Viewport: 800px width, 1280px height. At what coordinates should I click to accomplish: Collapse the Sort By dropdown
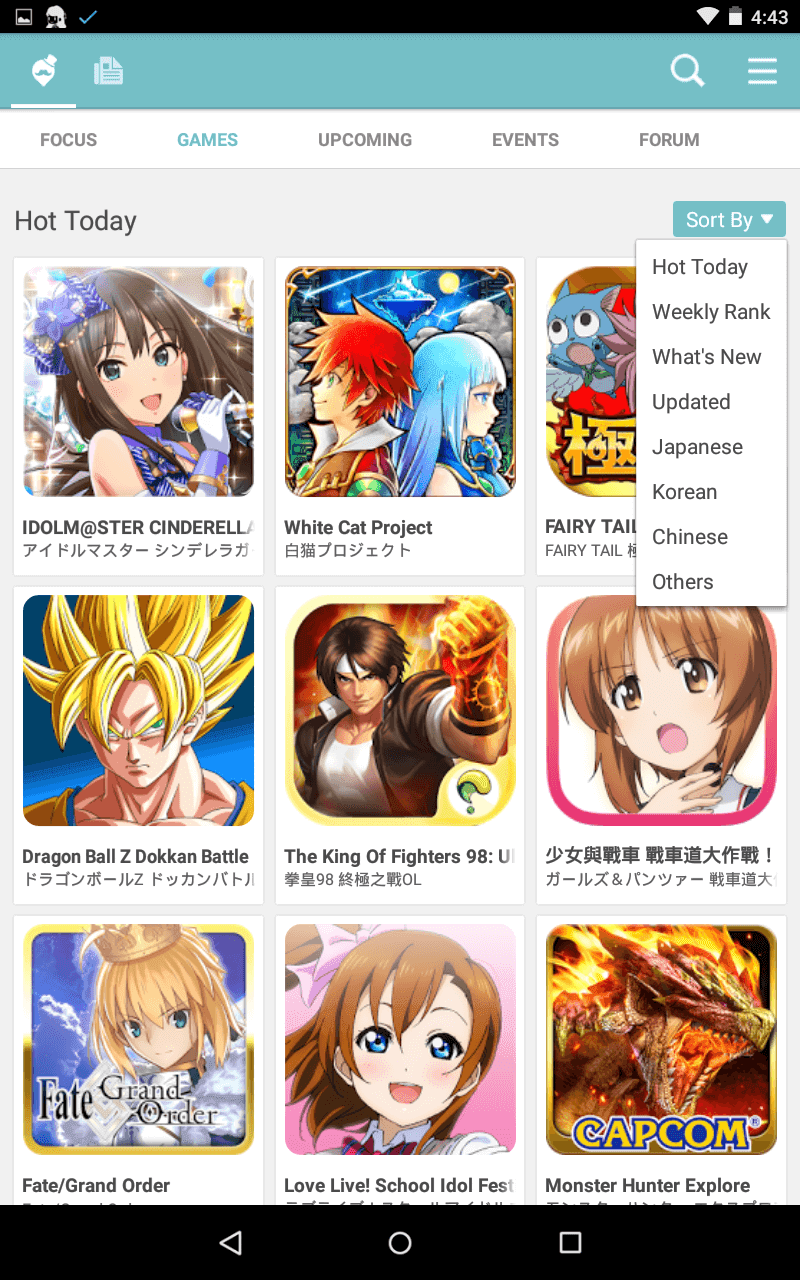729,220
